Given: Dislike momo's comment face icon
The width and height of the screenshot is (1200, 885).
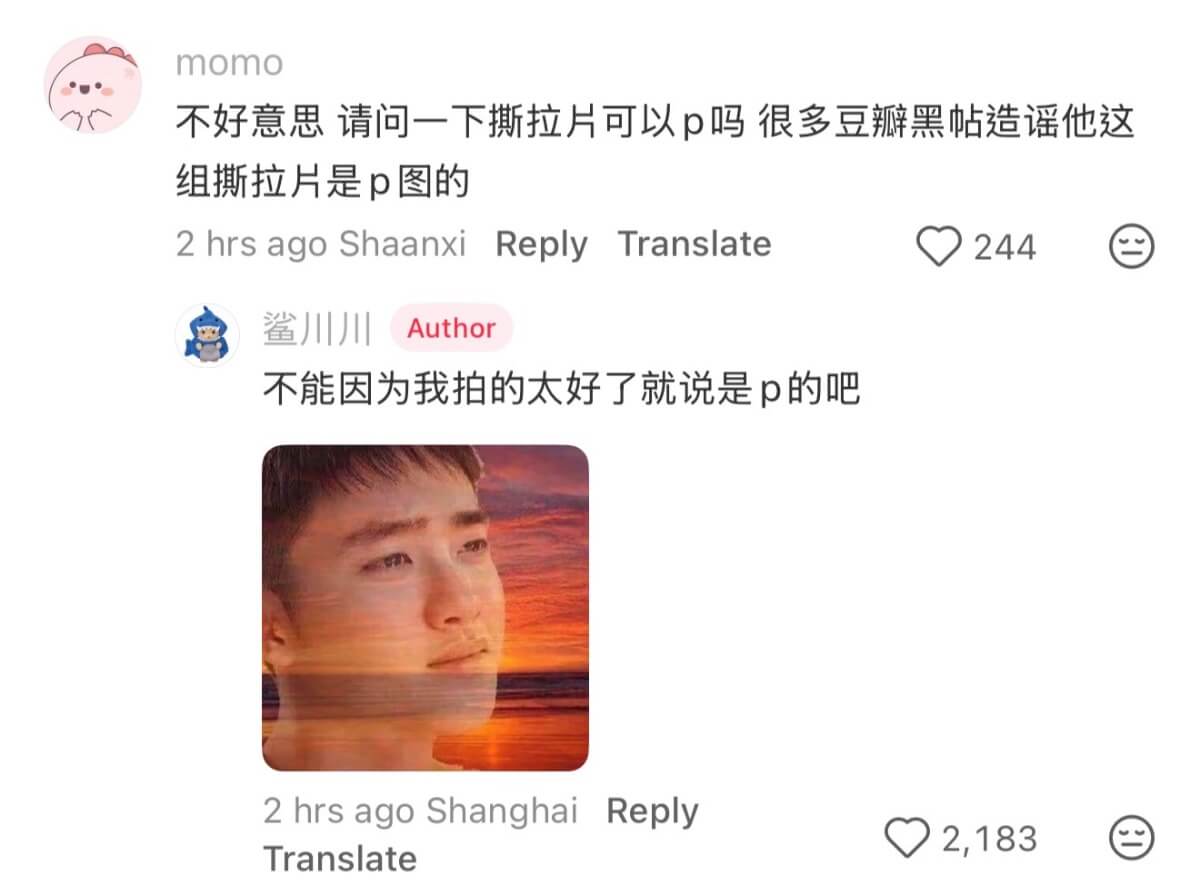Looking at the screenshot, I should point(1131,246).
